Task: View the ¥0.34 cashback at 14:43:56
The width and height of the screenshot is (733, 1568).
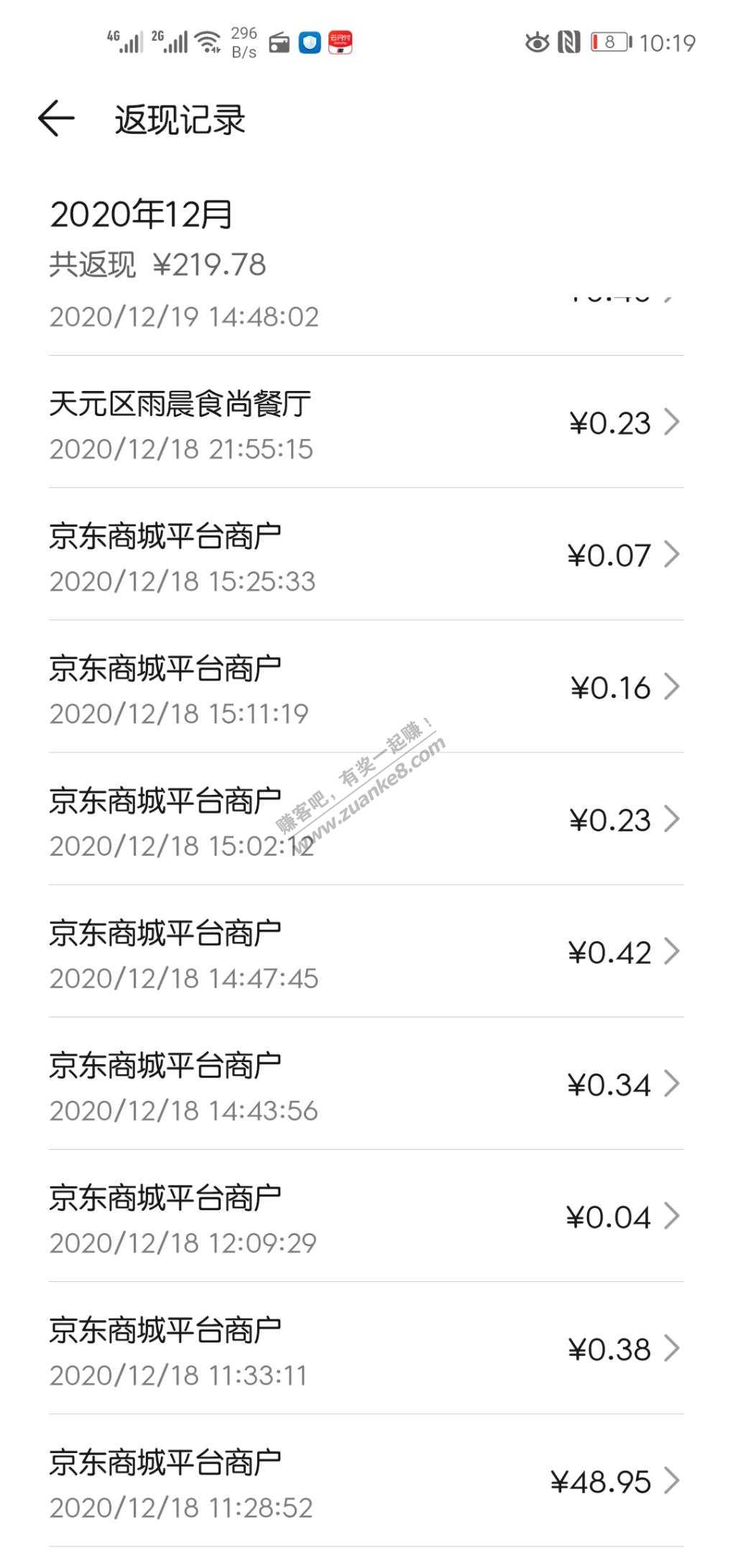Action: pyautogui.click(x=366, y=1083)
